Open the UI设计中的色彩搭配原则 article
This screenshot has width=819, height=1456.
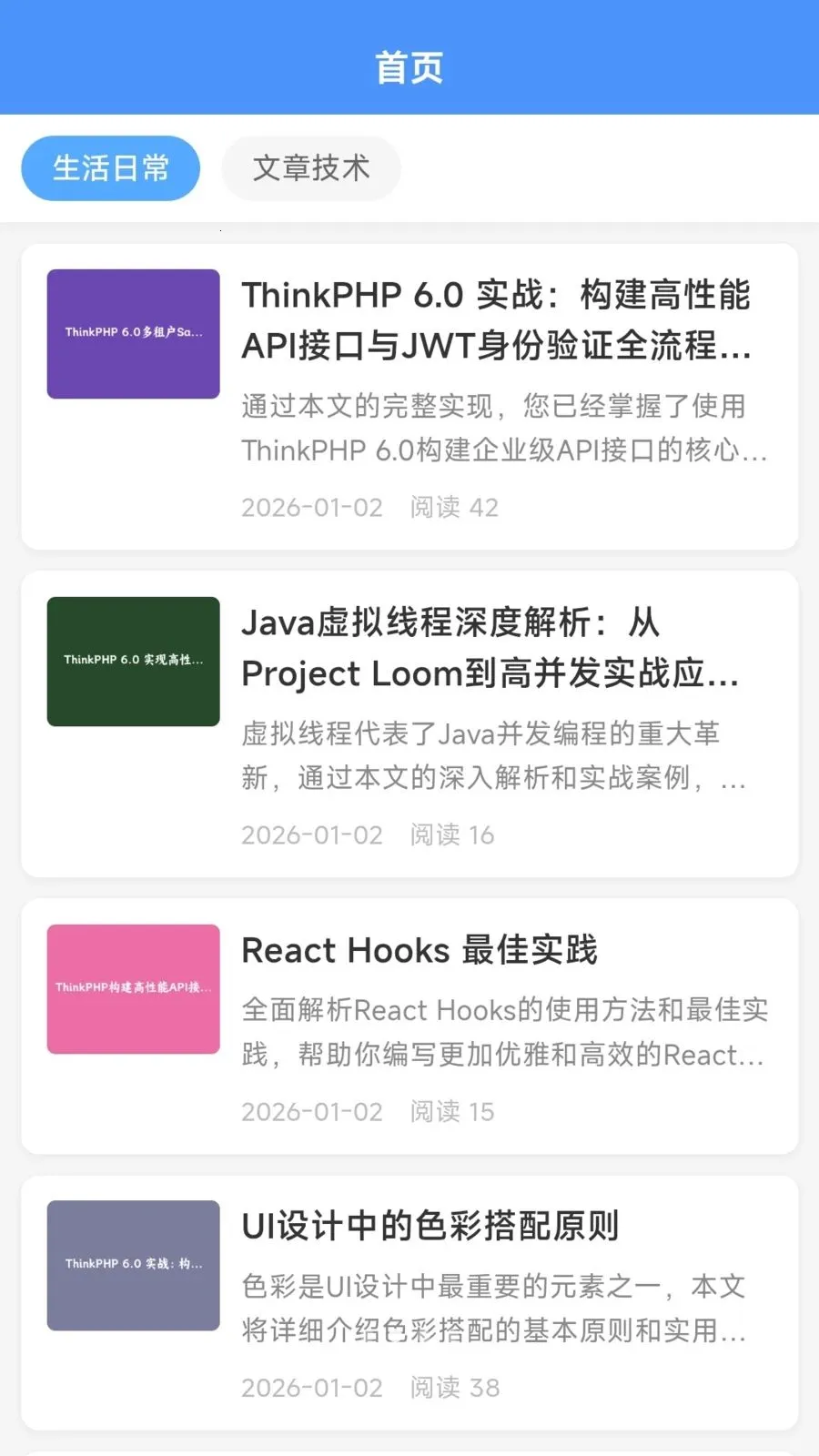430,1227
